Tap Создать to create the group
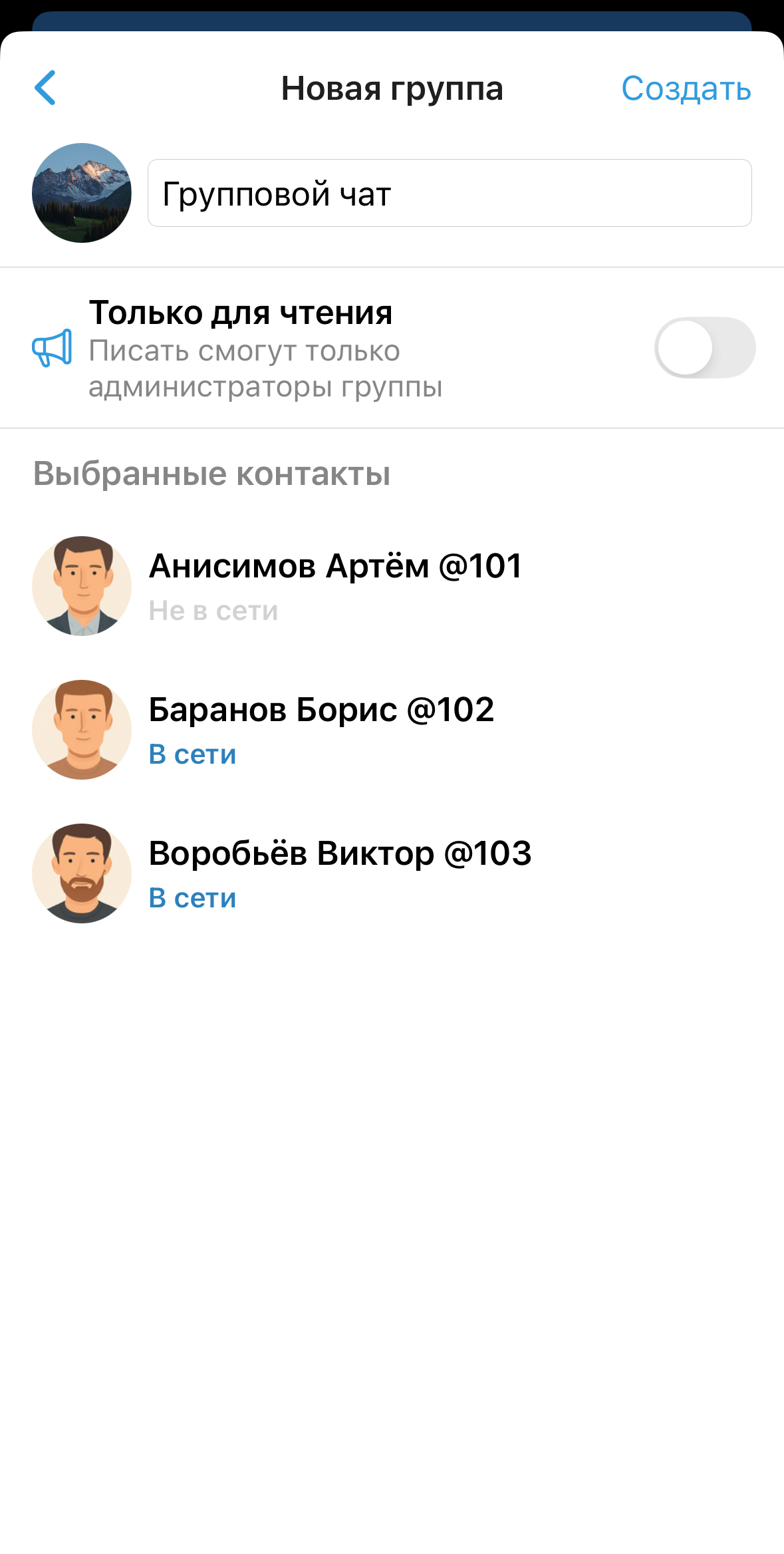 (x=686, y=88)
